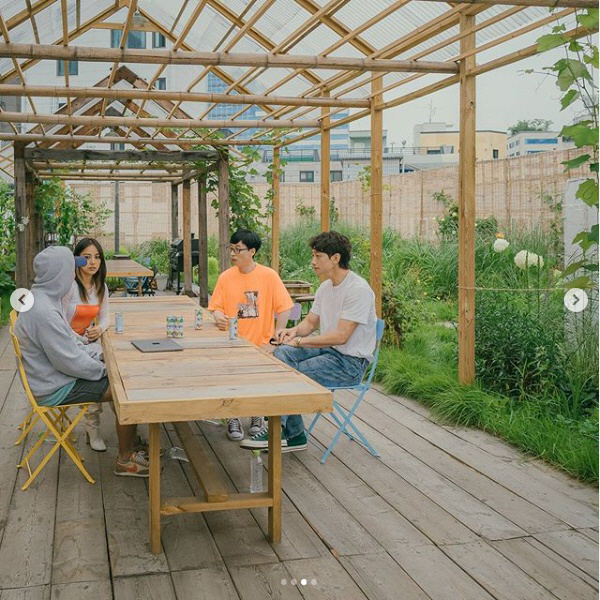The width and height of the screenshot is (600, 600).
Task: Go to the previous photo in carousel
Action: point(22,300)
